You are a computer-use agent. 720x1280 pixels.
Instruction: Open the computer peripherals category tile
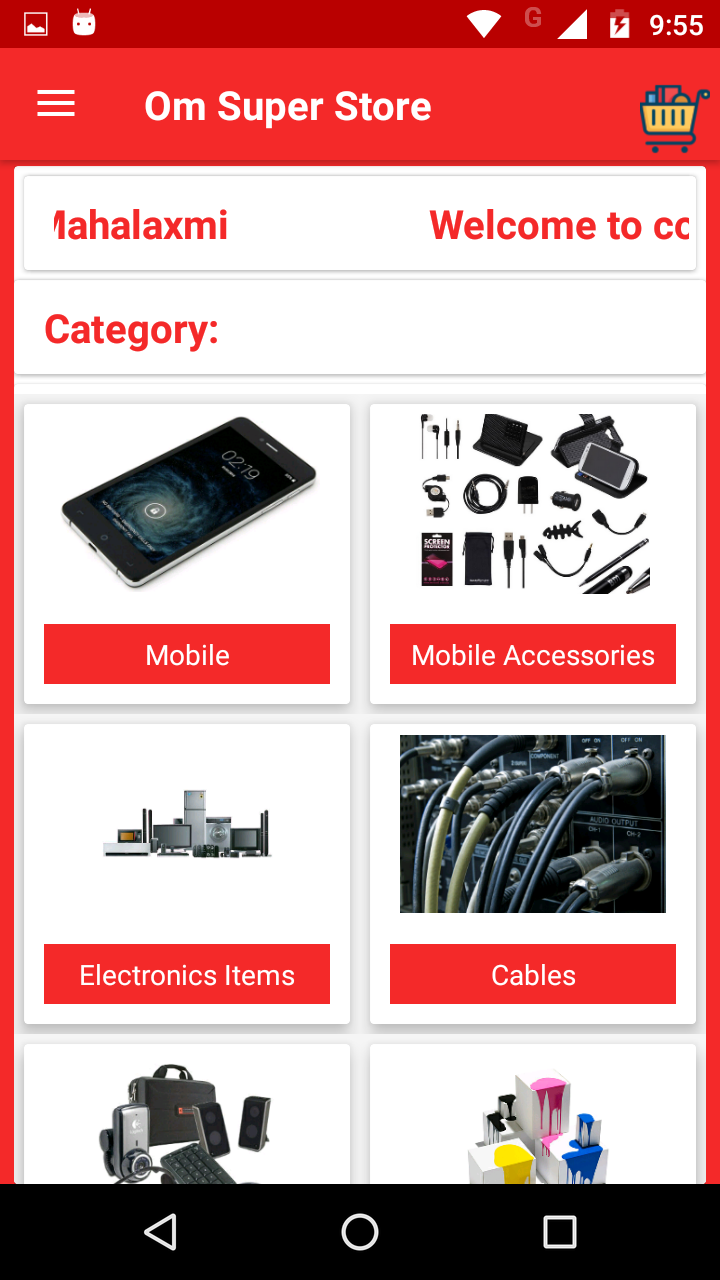[x=187, y=1120]
